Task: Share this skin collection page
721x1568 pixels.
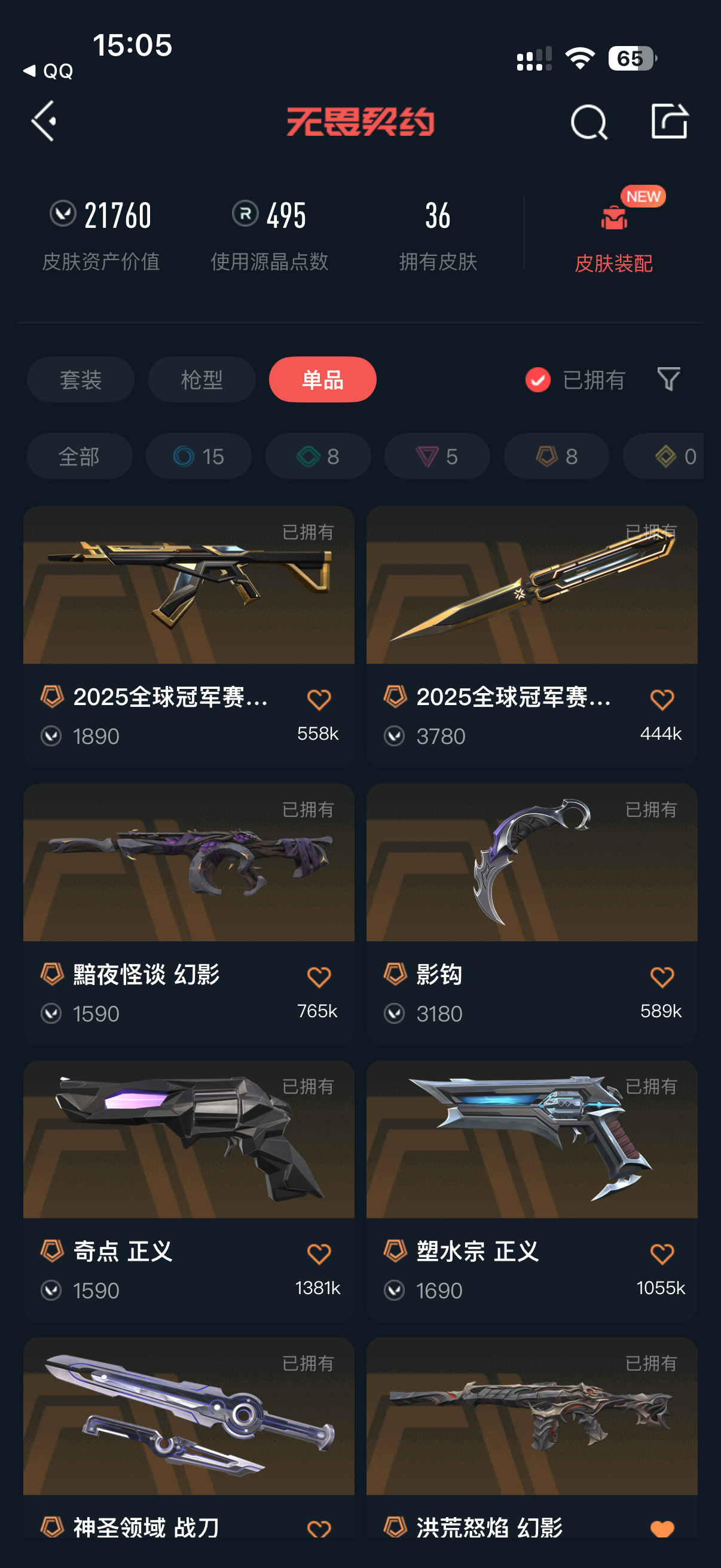Action: point(668,121)
